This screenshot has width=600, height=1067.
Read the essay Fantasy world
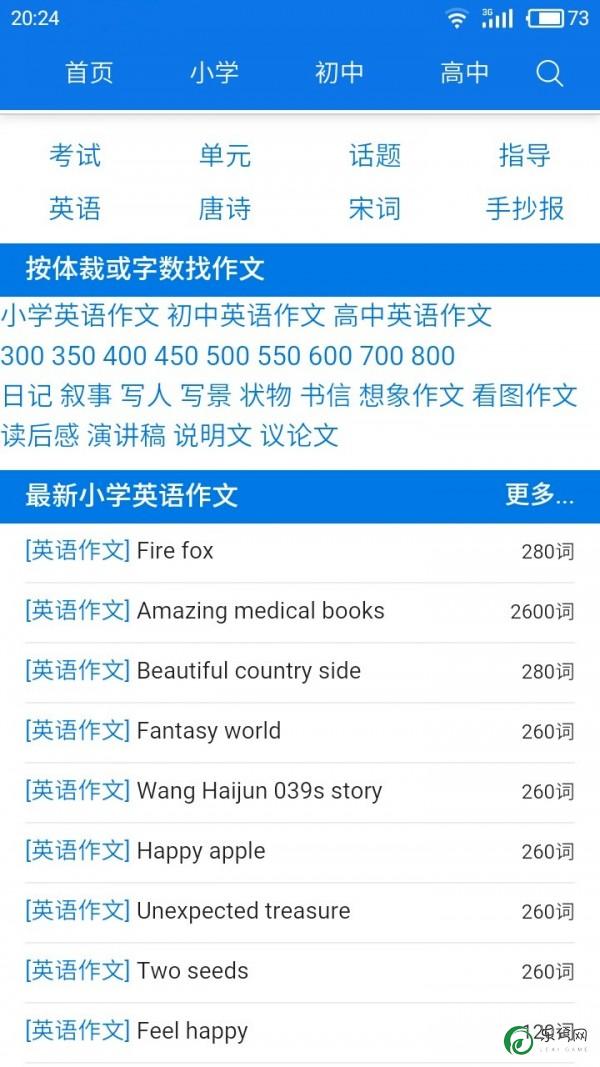208,731
